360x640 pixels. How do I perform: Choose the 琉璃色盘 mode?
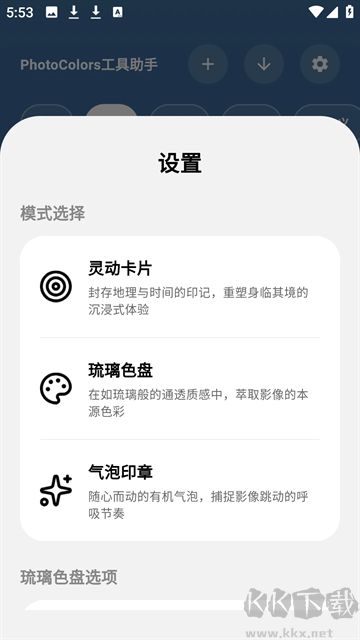pos(180,389)
